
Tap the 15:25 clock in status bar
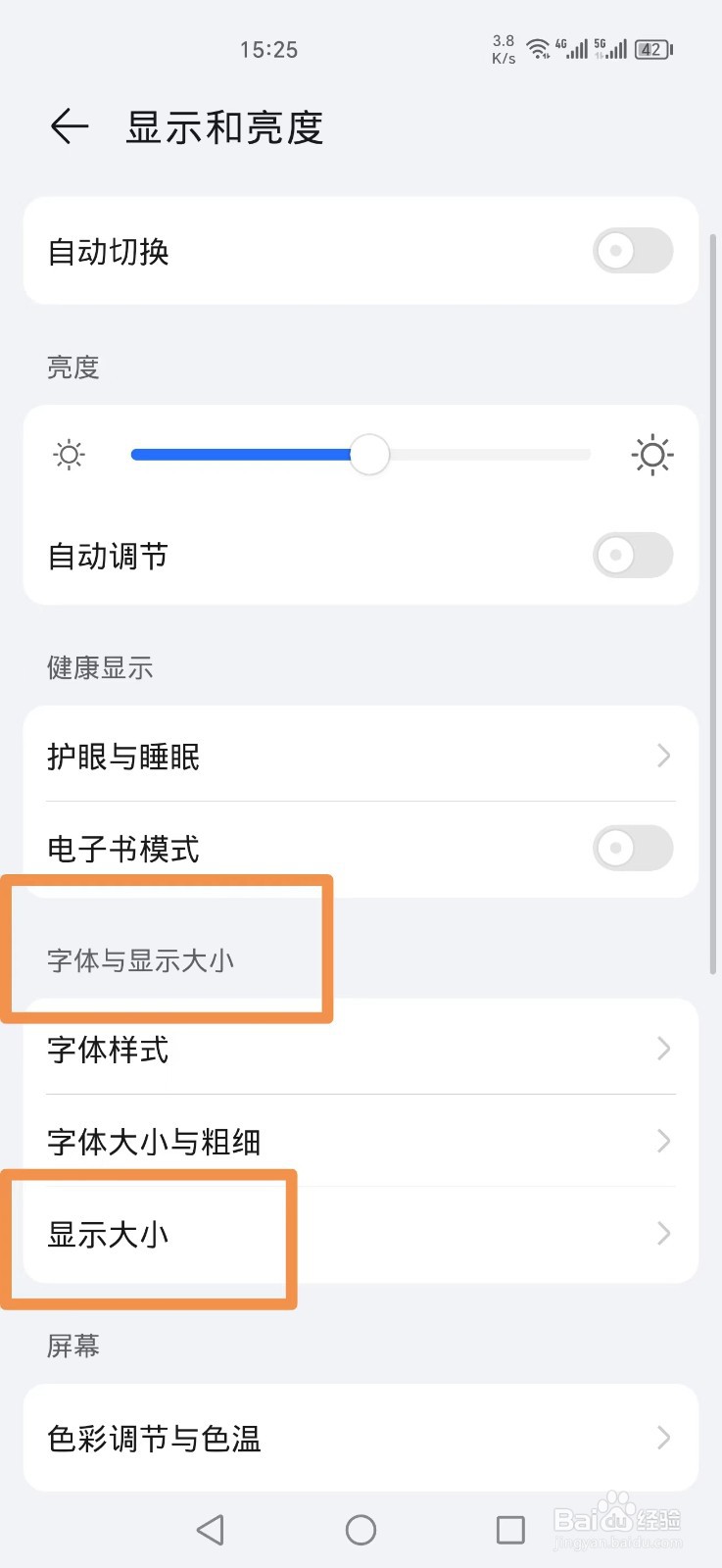[x=269, y=49]
